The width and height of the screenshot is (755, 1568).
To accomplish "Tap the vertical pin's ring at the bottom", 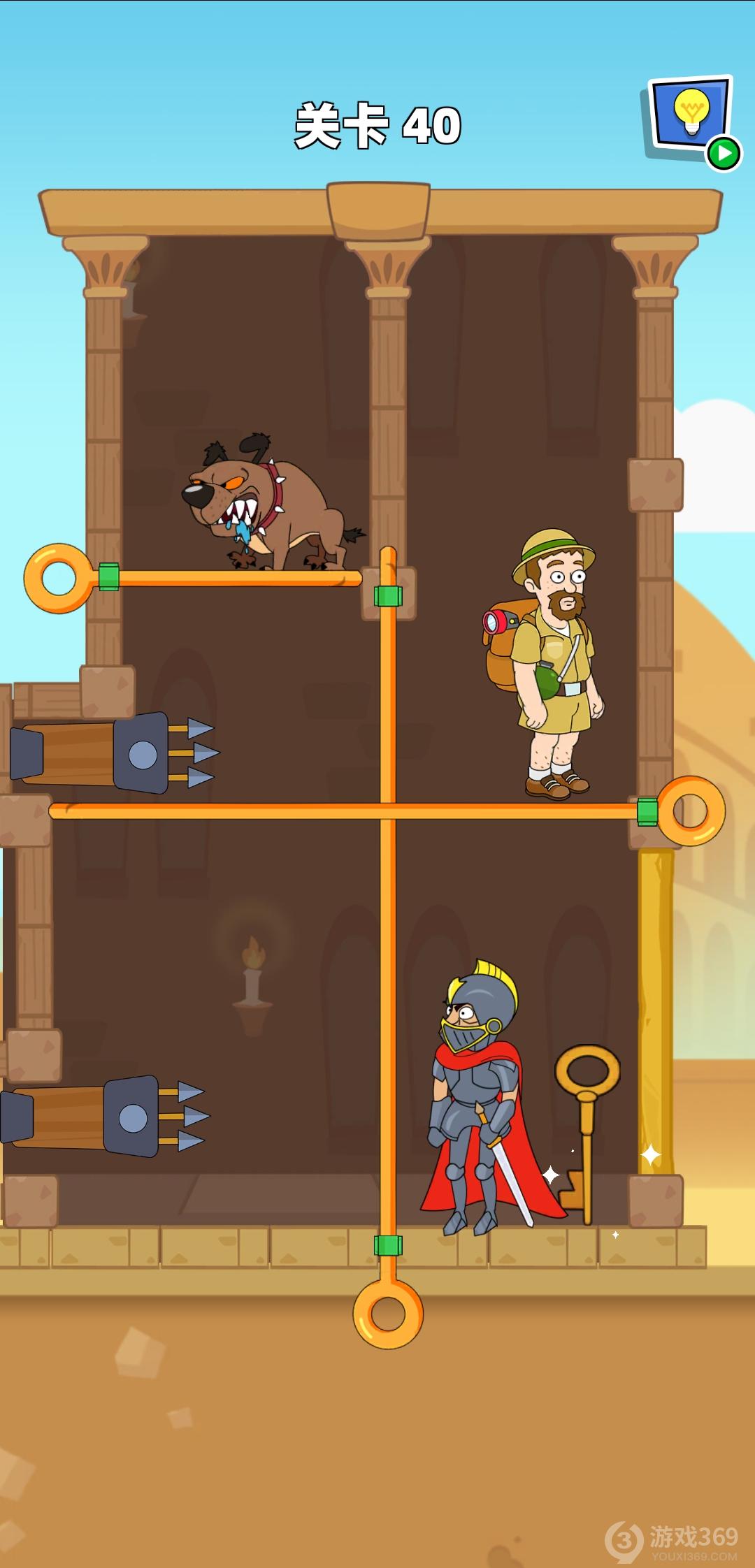I will (x=388, y=1314).
